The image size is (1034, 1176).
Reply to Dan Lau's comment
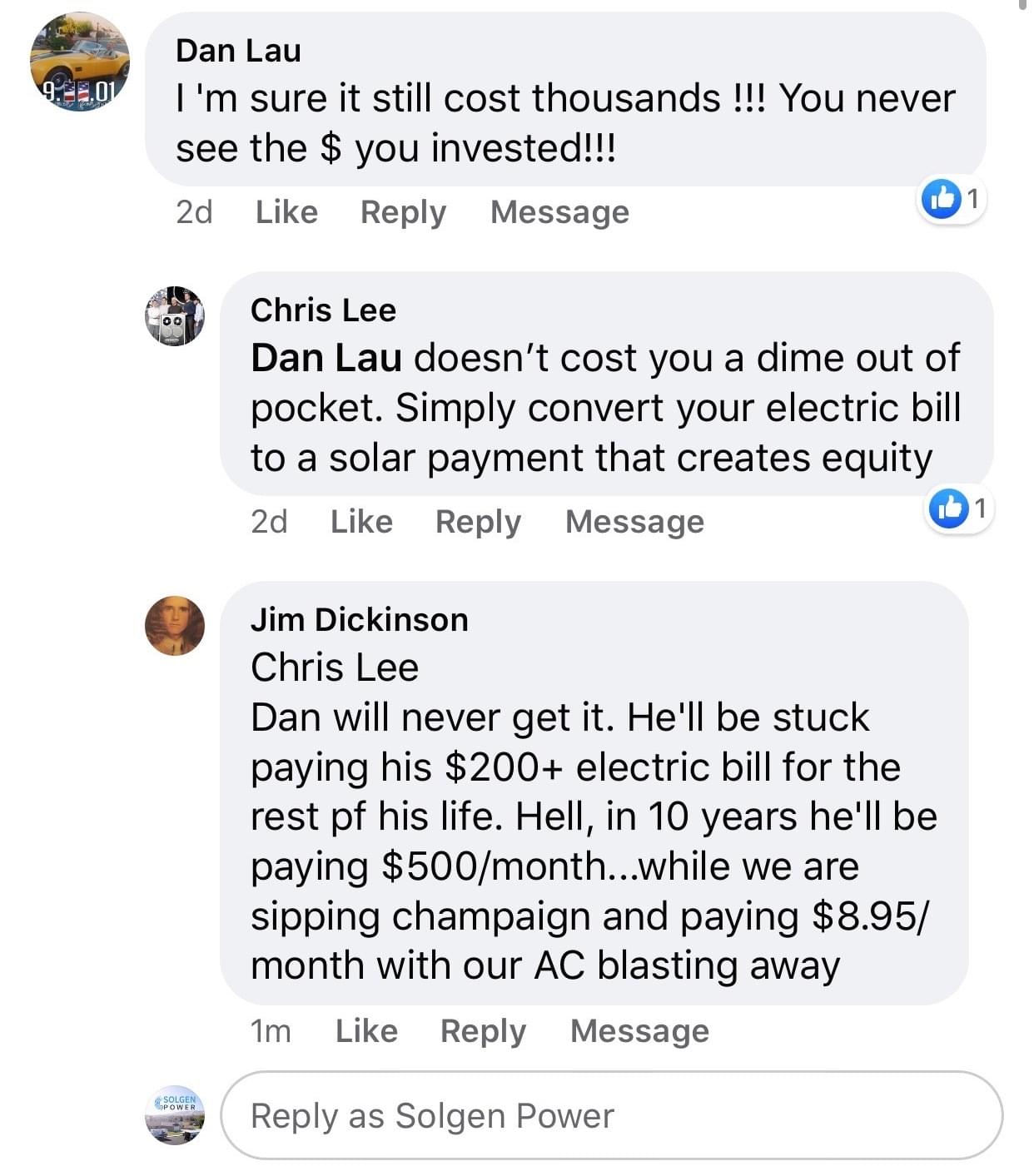[403, 212]
